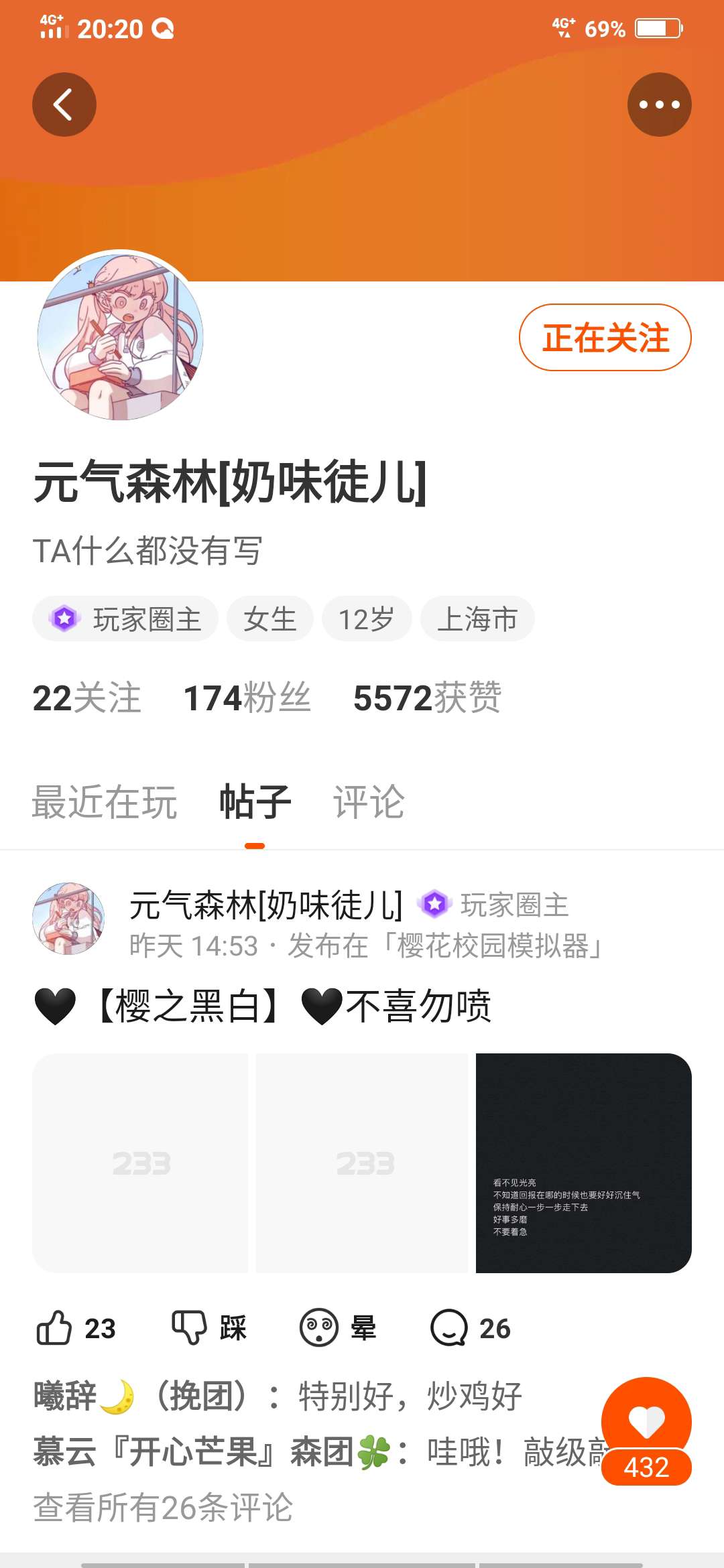Tap the 正在关注 following button

click(x=605, y=338)
